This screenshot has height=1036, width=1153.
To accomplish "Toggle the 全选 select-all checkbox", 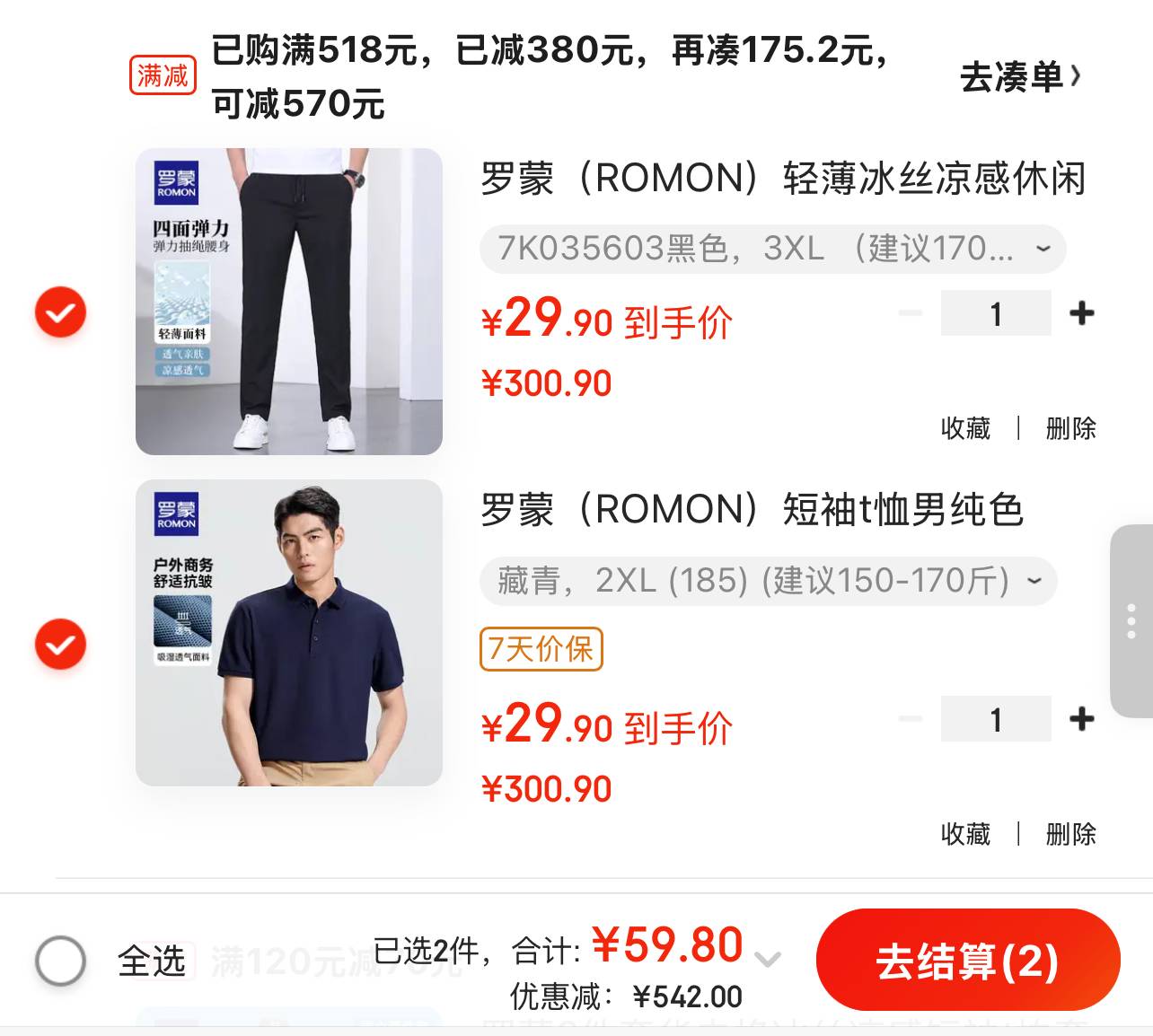I will click(x=61, y=961).
